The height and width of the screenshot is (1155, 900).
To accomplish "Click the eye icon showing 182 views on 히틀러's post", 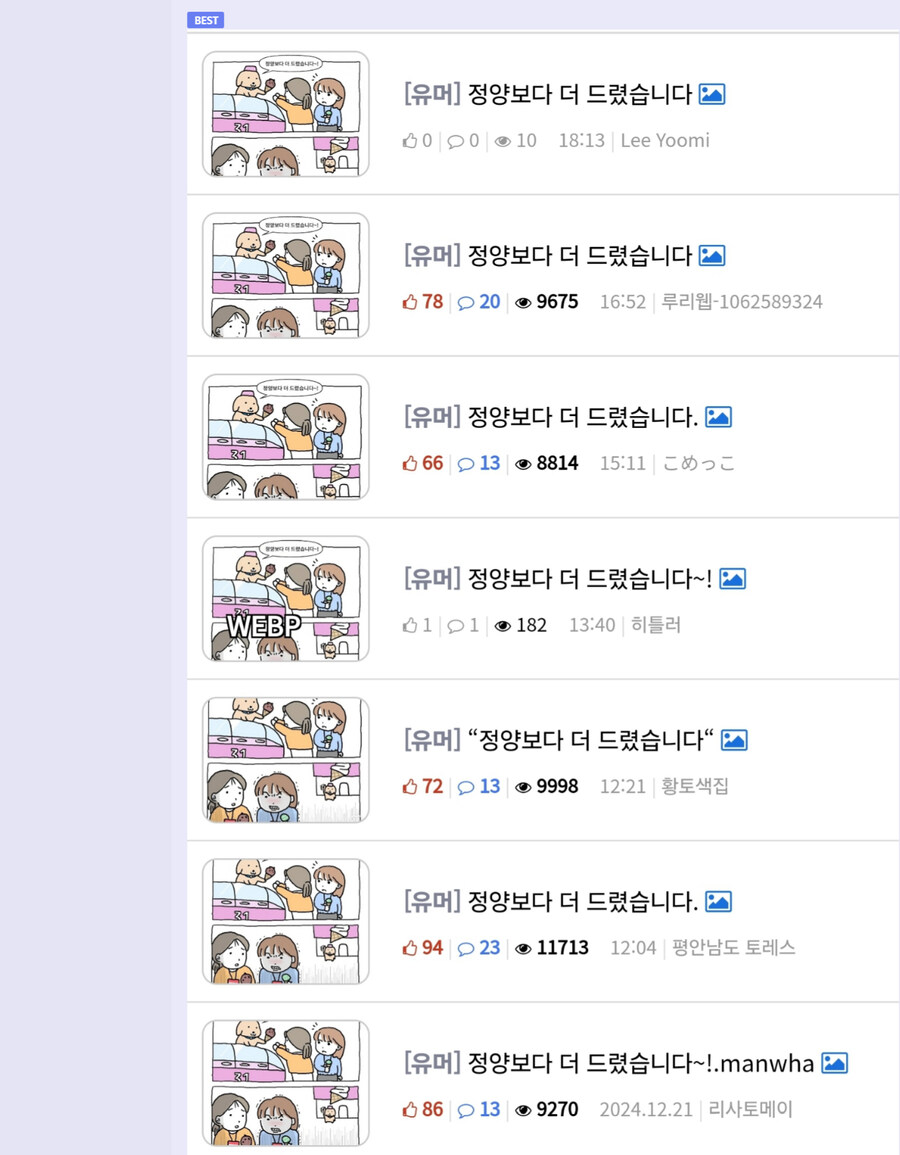I will point(502,624).
